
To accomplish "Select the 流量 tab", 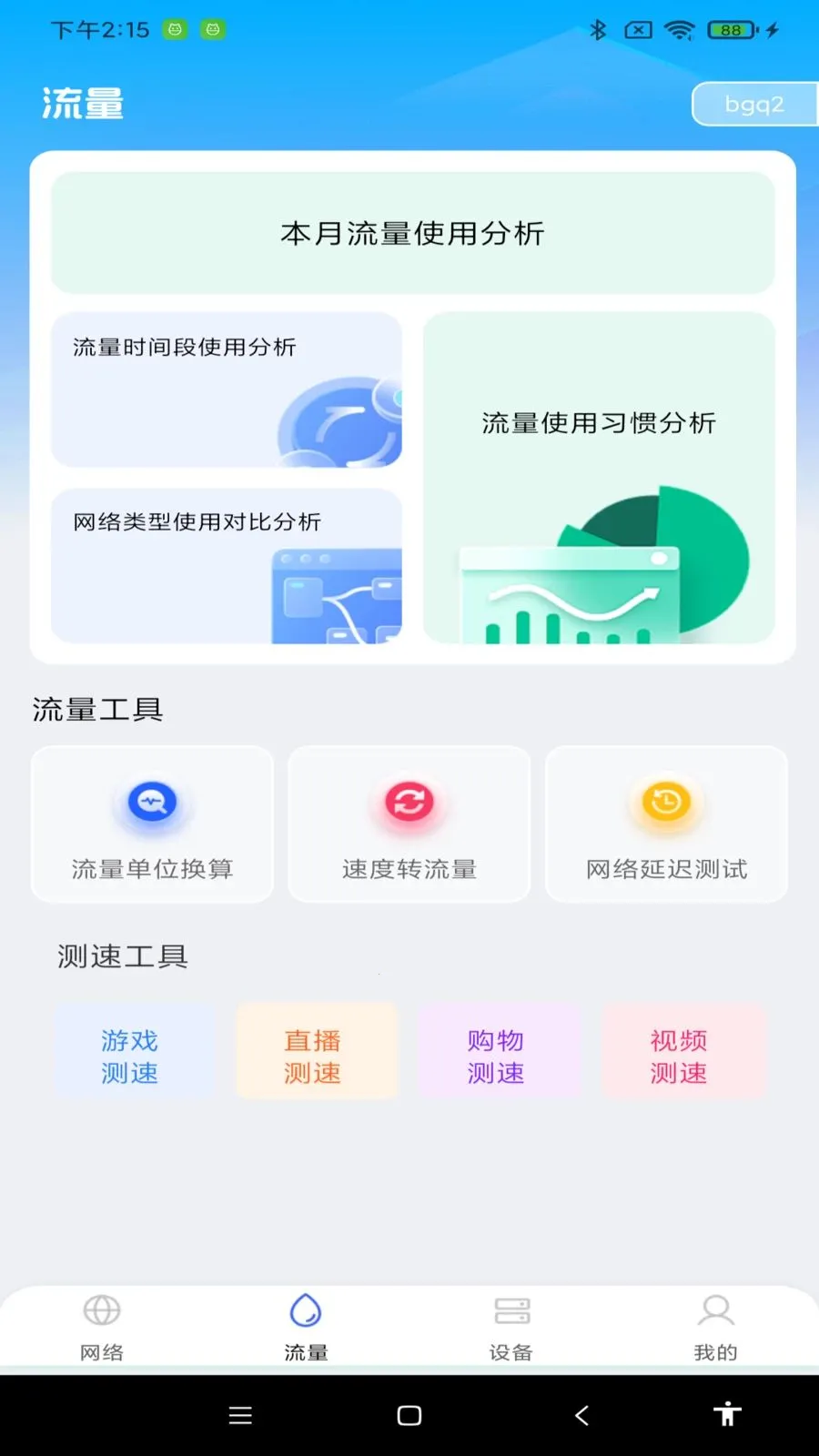I will click(306, 1328).
